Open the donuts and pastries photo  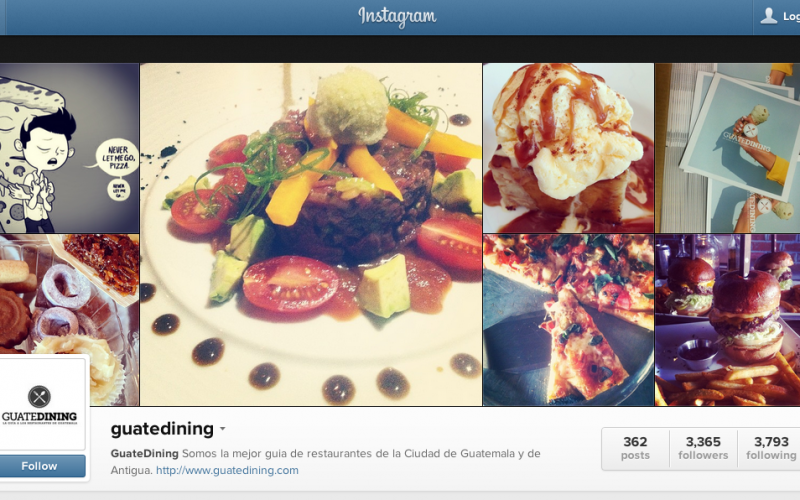coord(68,295)
